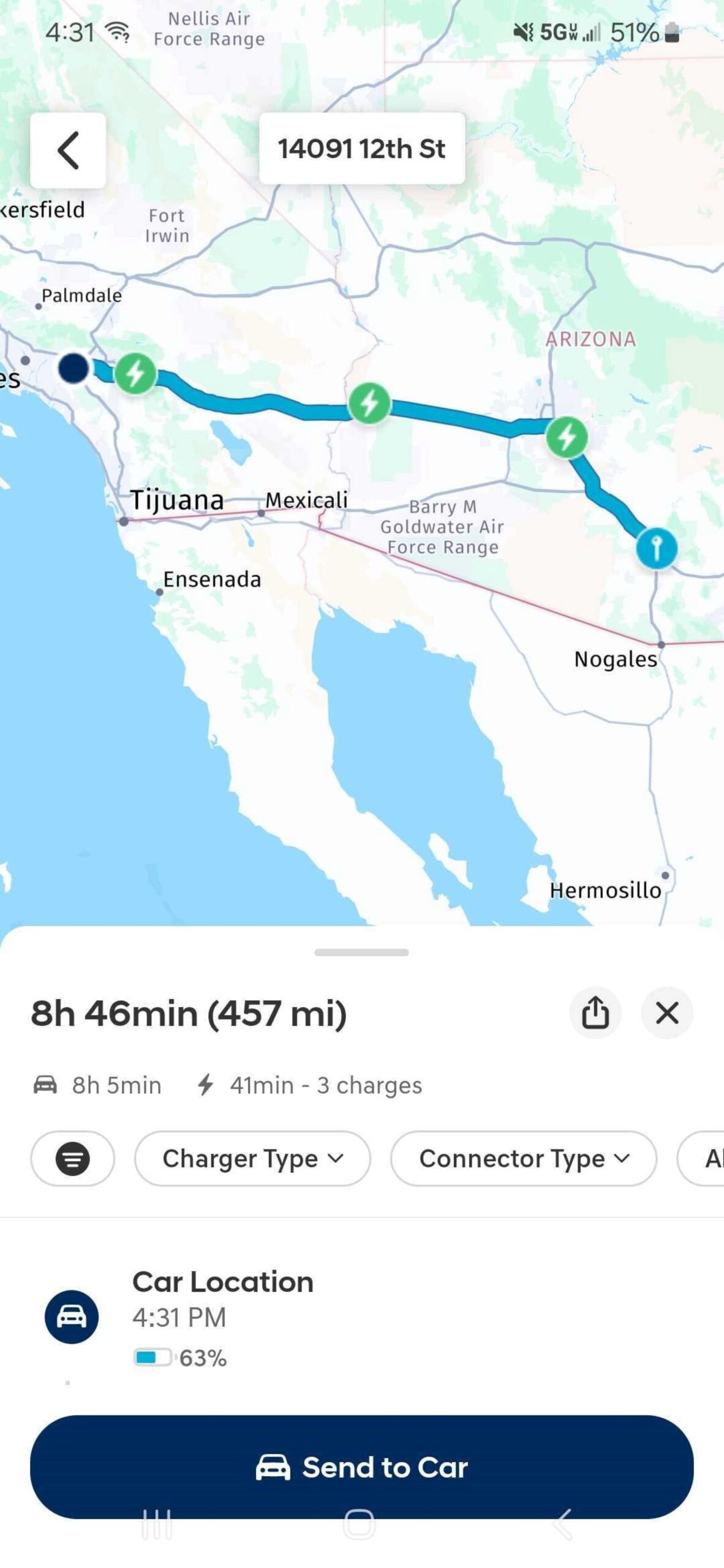Go back using the arrow button
The image size is (724, 1568).
(68, 150)
